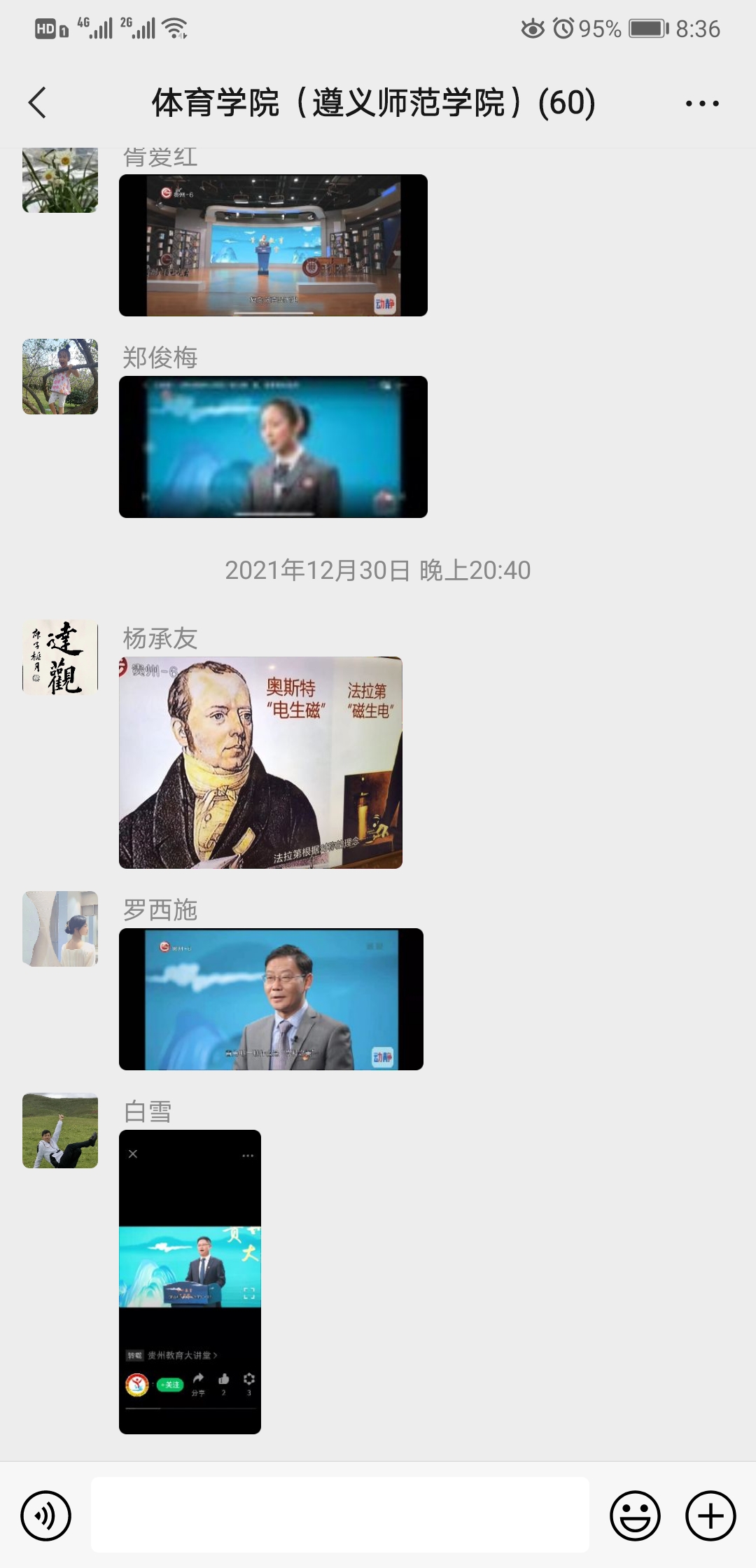Open the emoji sticker panel
756x1568 pixels.
[x=635, y=1516]
